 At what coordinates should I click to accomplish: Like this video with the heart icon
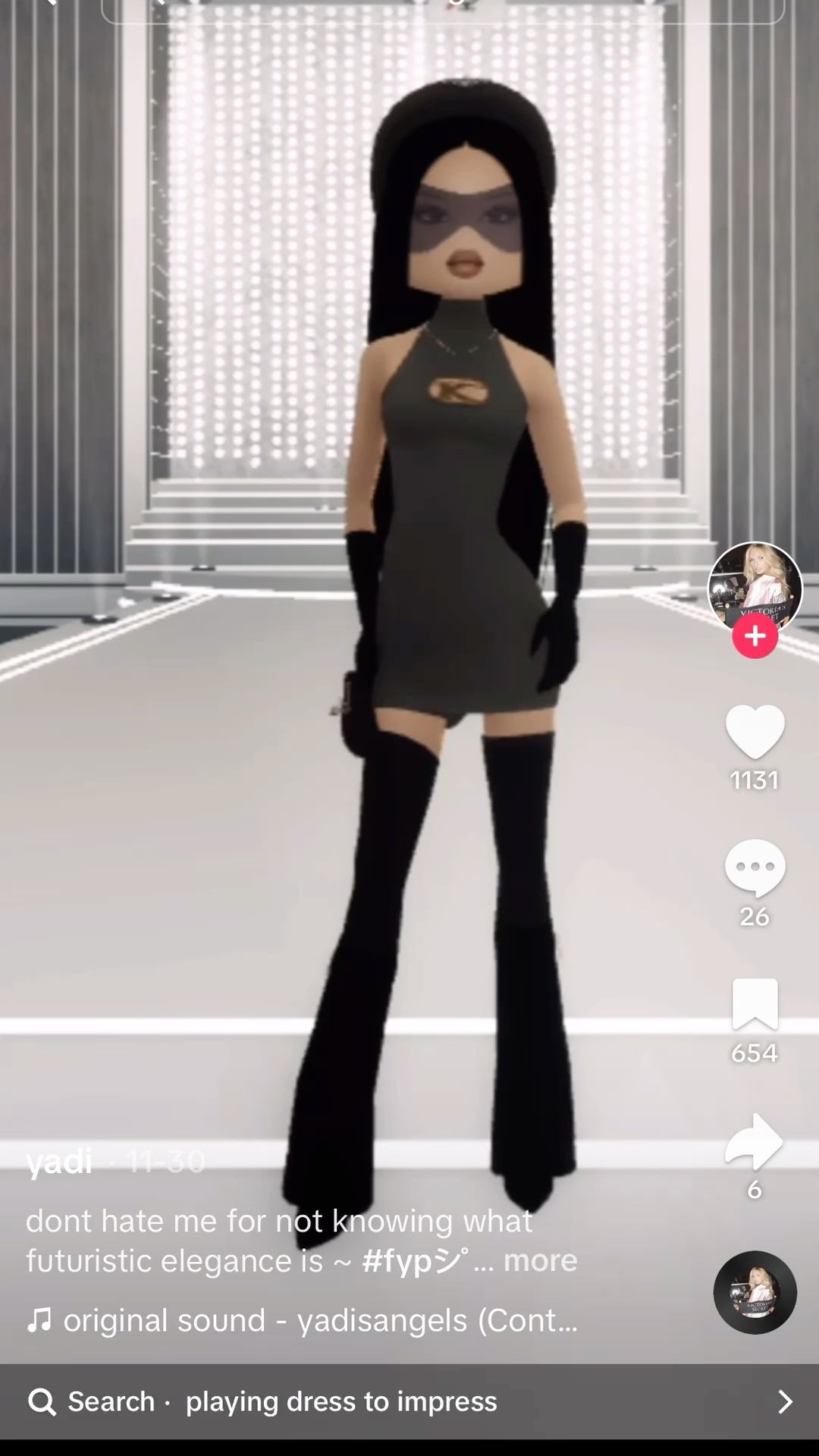755,731
